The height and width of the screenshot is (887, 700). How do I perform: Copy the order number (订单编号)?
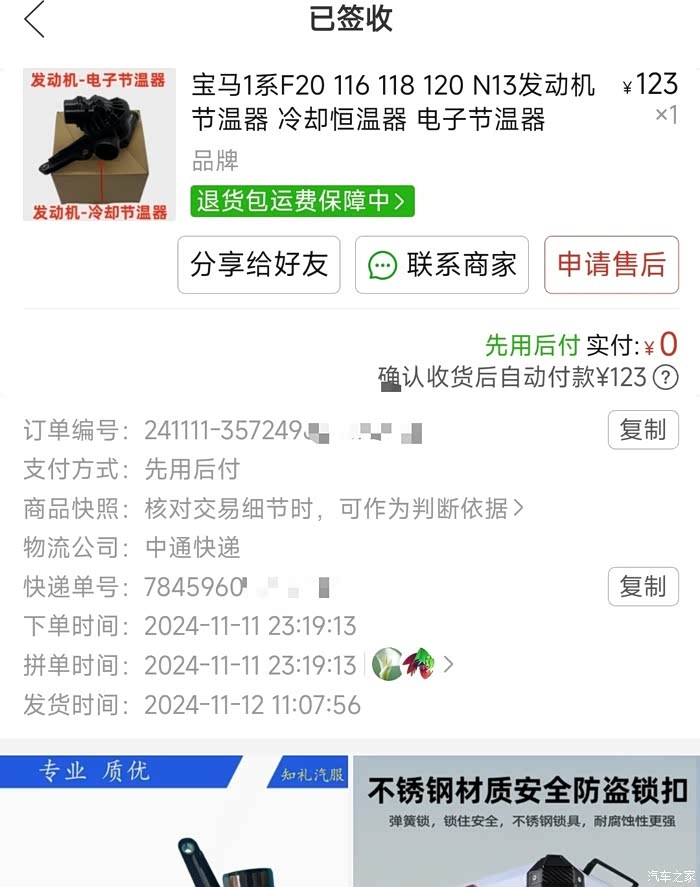point(643,430)
